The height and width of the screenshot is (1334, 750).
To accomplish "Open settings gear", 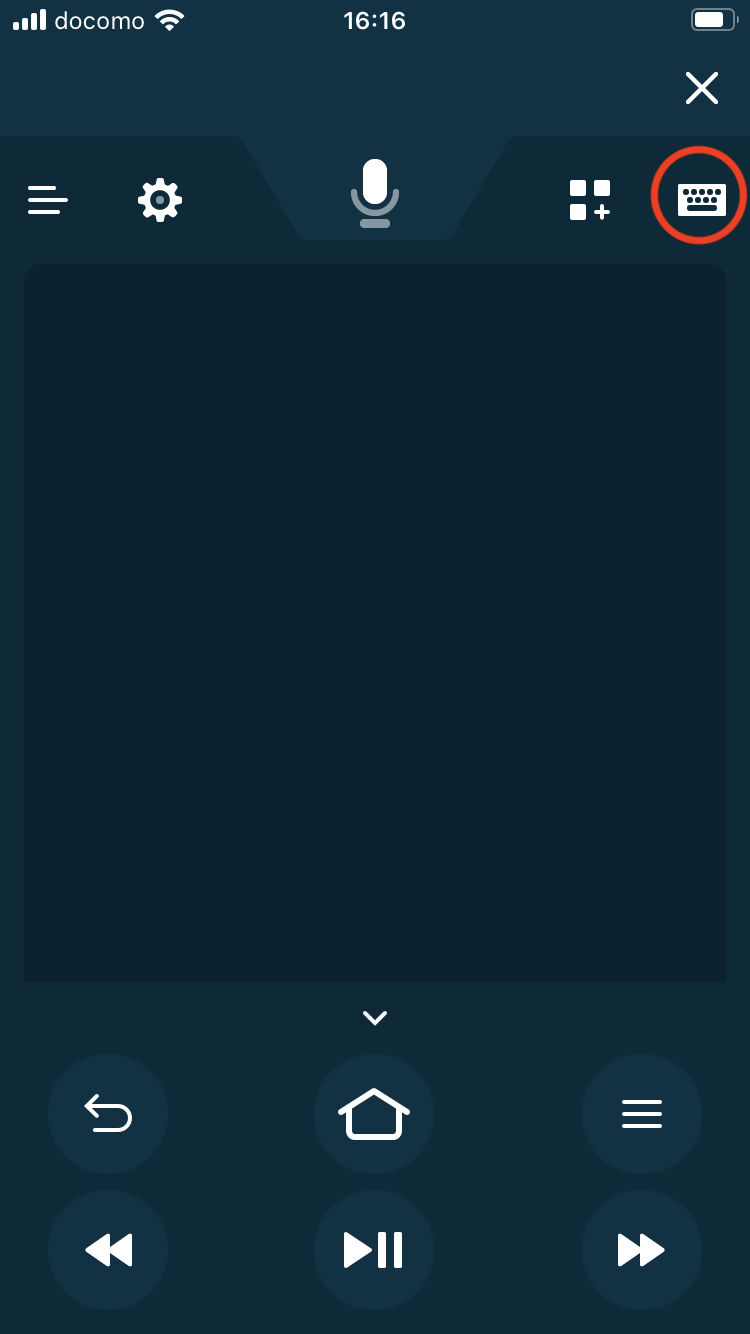I will tap(160, 200).
